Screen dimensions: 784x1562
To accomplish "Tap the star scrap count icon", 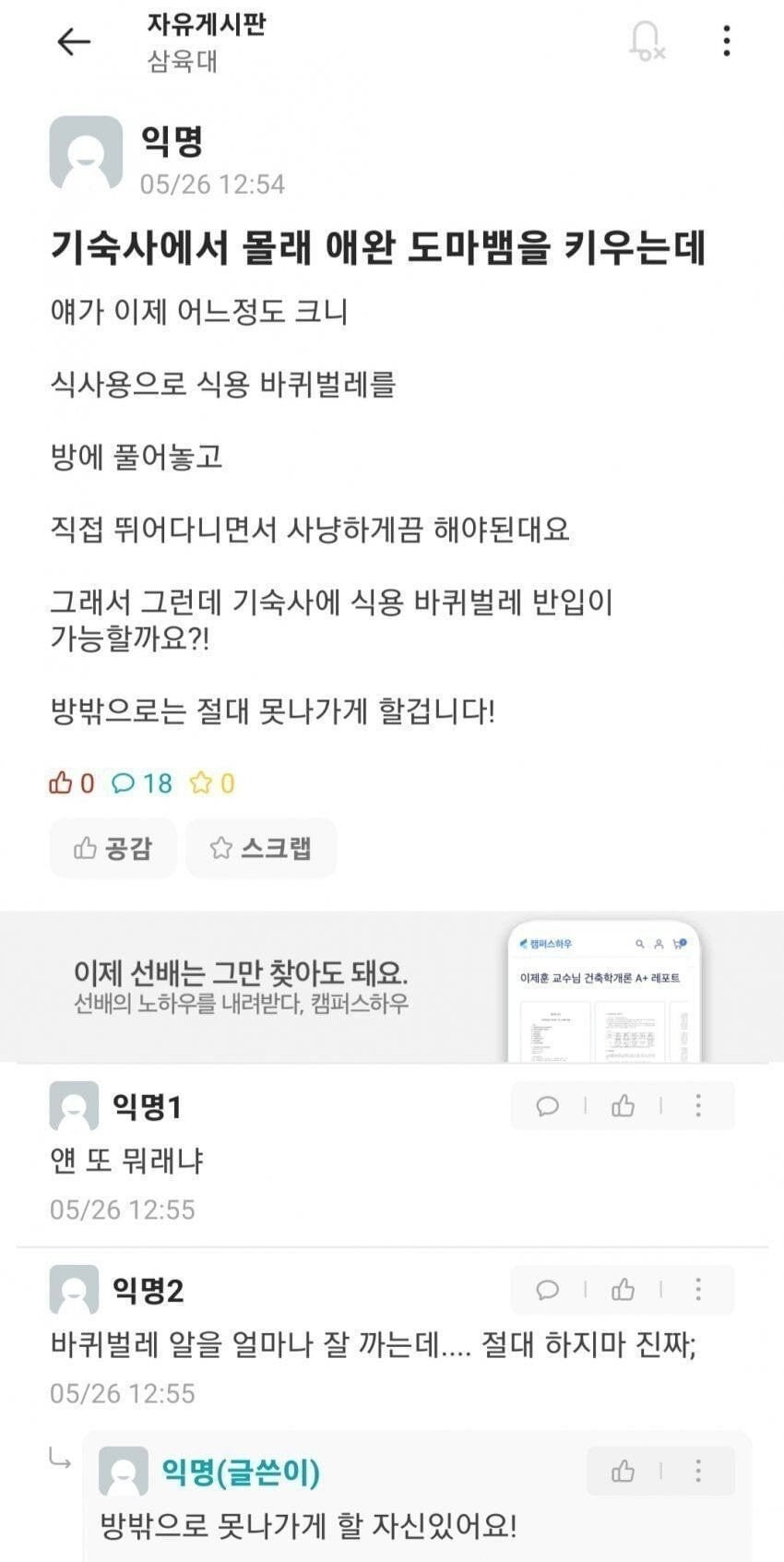I will tap(212, 783).
